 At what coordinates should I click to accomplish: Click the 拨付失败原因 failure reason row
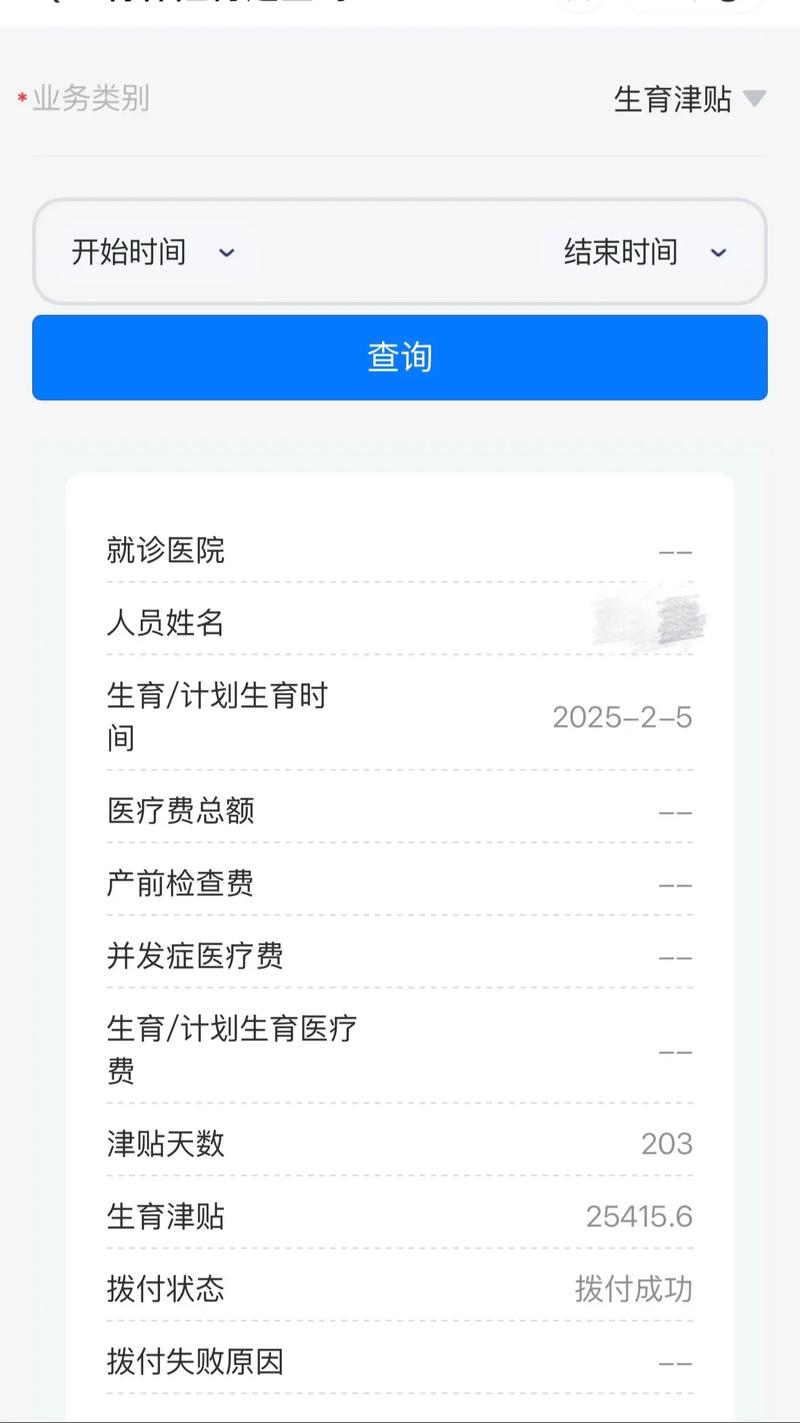tap(400, 1362)
